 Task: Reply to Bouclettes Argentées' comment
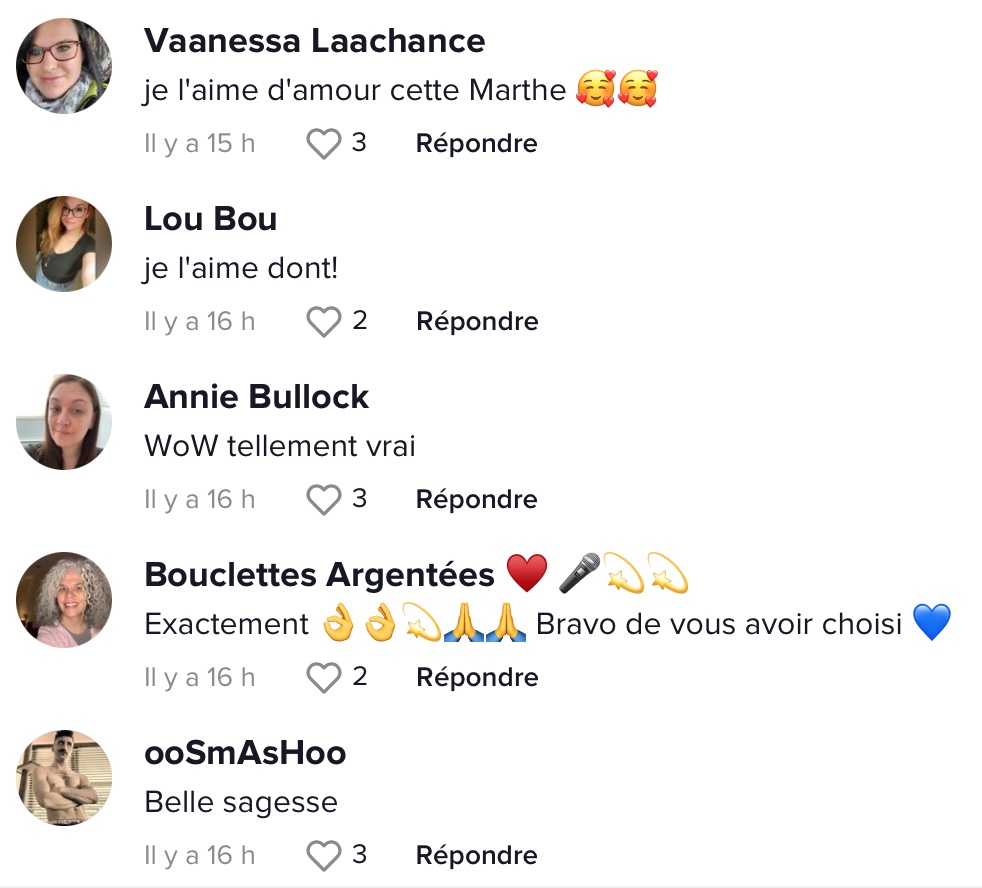476,678
